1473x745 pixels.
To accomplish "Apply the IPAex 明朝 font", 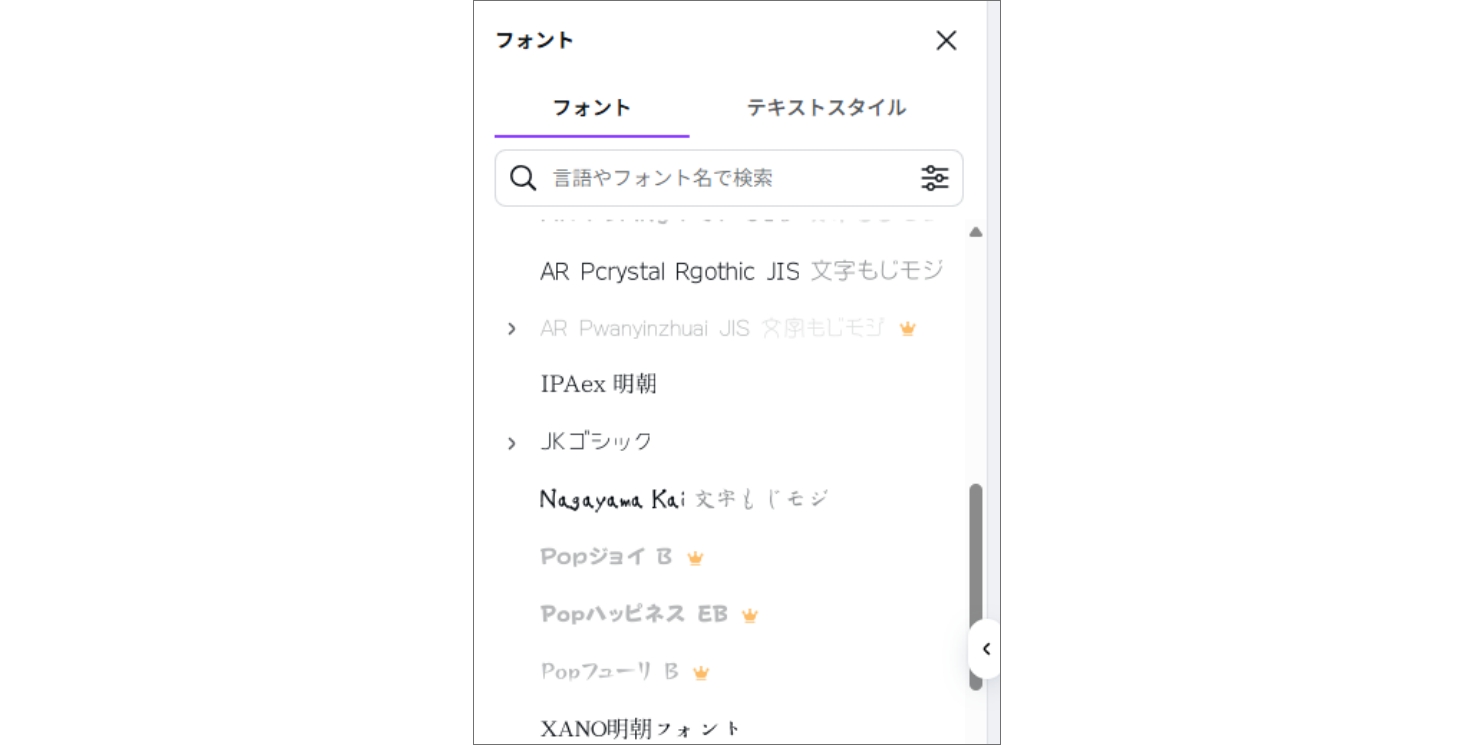I will point(598,385).
